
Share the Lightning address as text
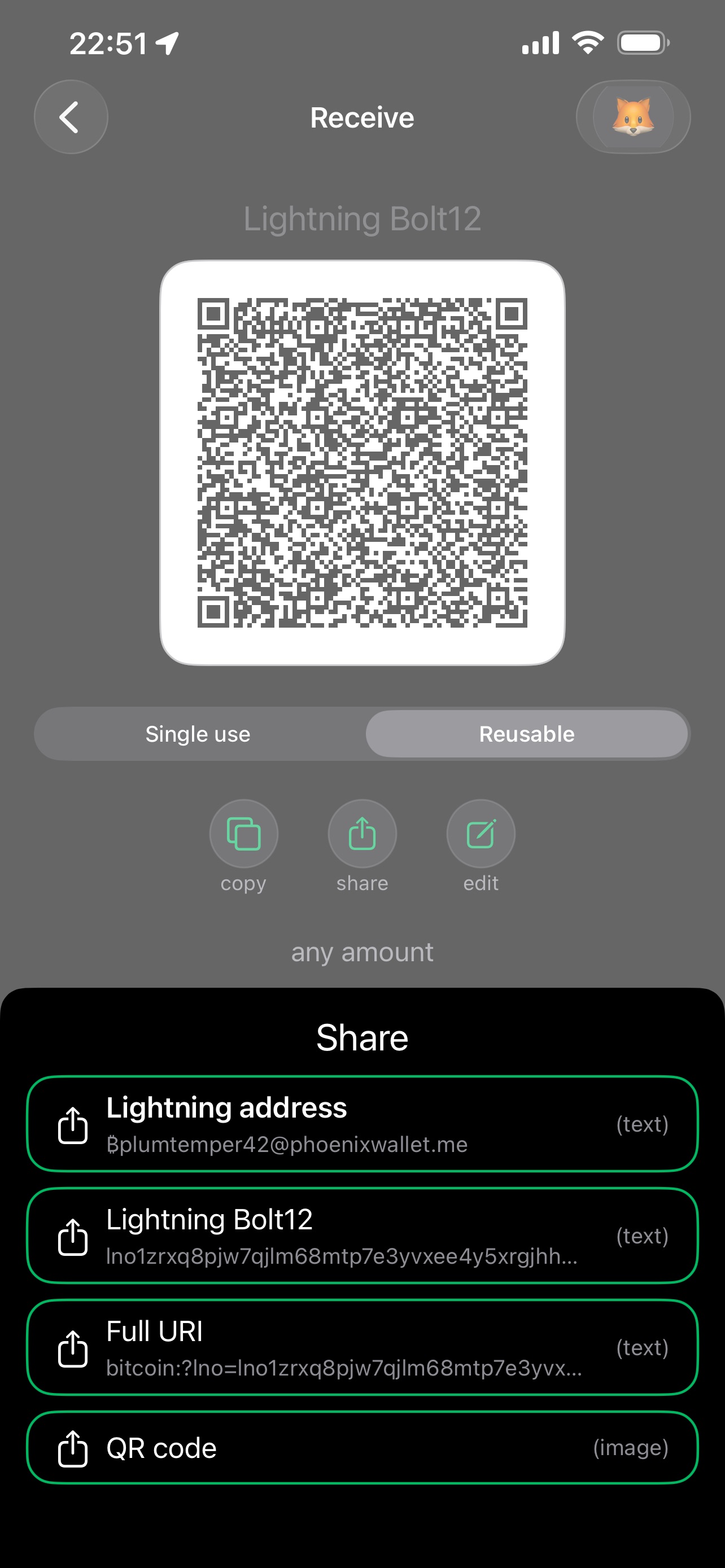pos(362,1124)
